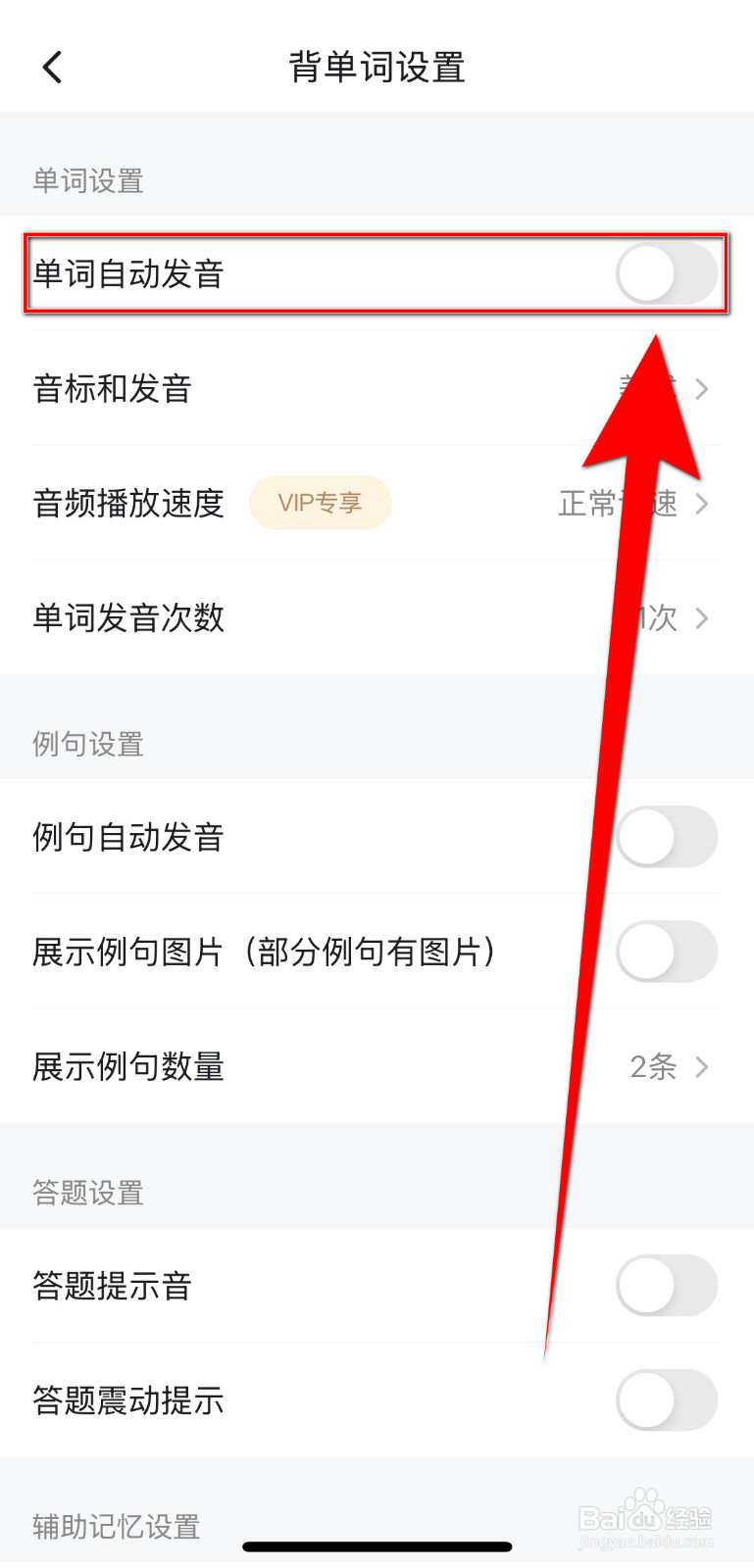
Task: Enable 展示例句图片 switch
Action: coord(667,952)
